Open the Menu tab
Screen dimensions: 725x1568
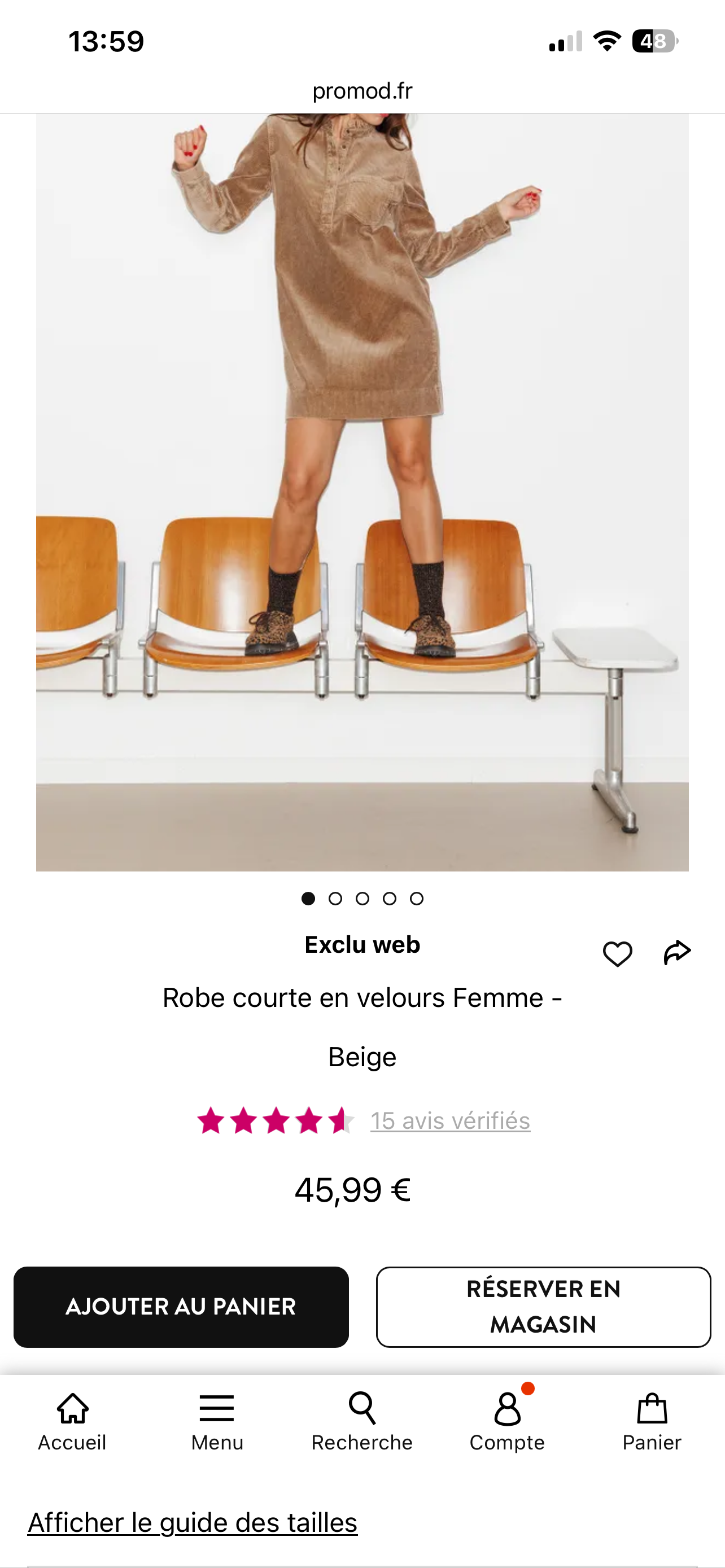(217, 1422)
